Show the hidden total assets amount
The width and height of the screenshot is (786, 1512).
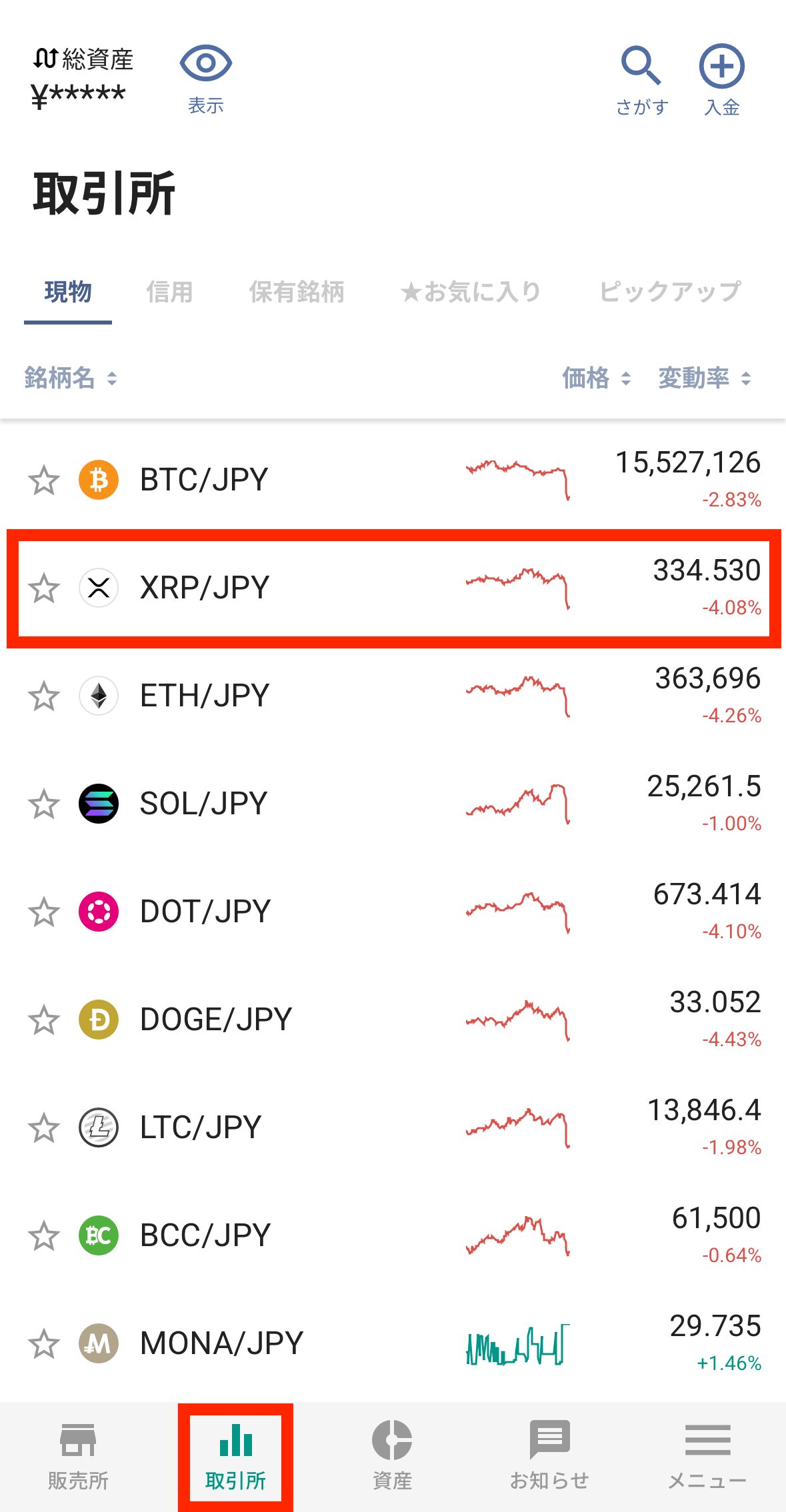[205, 77]
